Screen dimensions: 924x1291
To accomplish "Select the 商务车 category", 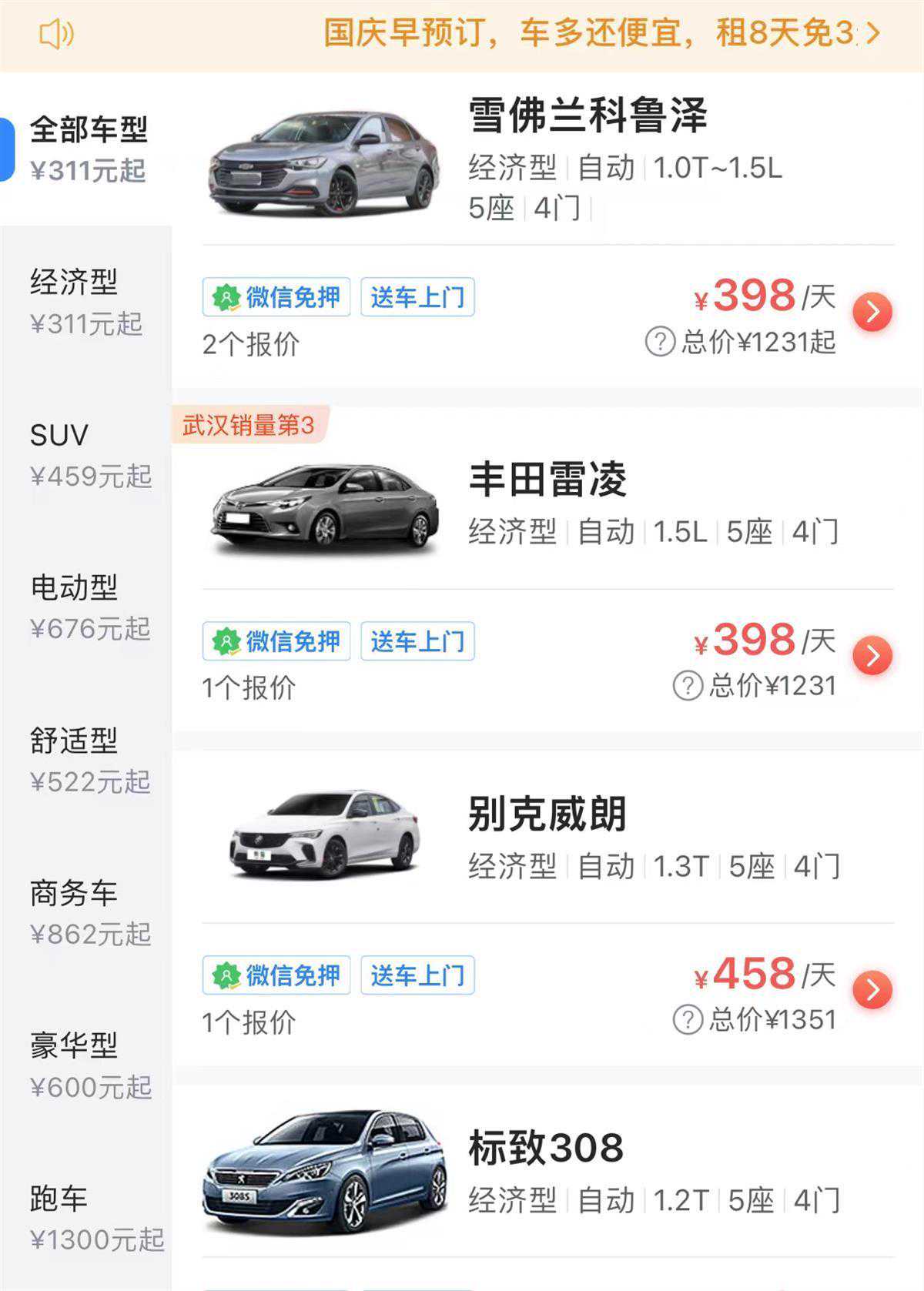I will (x=89, y=912).
